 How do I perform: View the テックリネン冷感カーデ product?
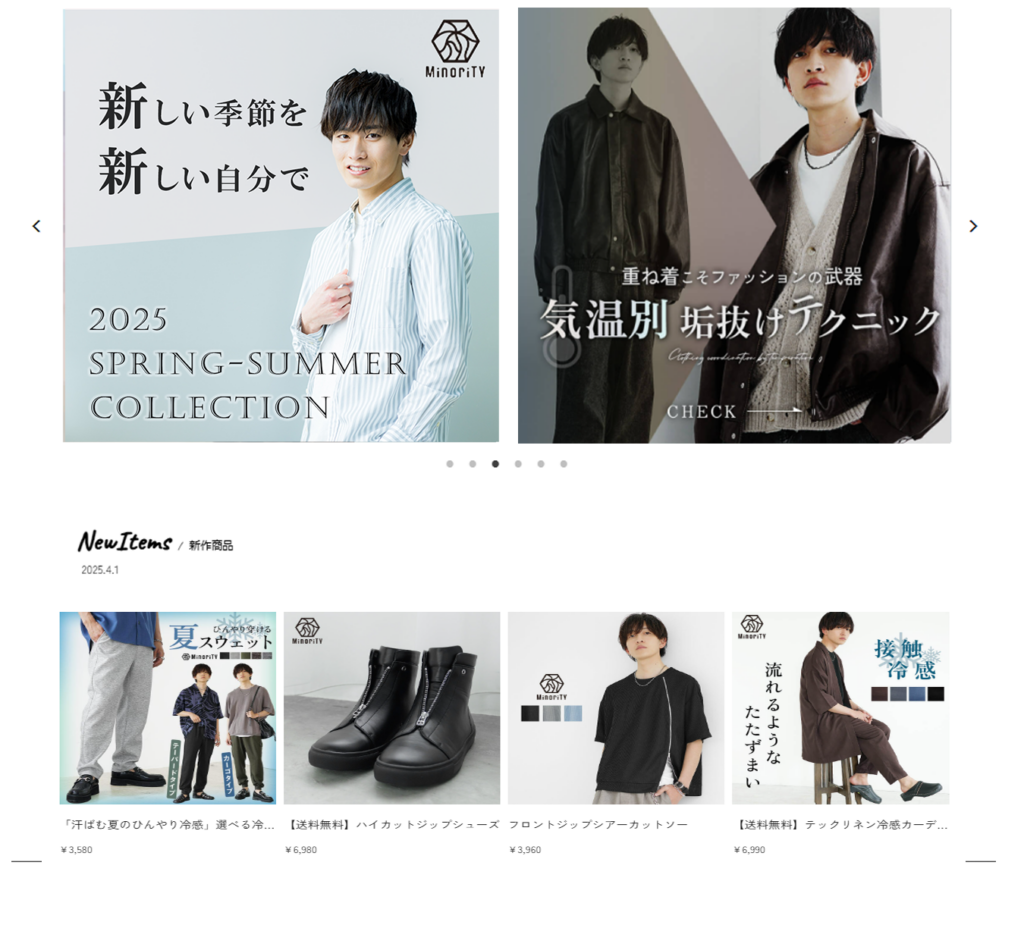(840, 708)
